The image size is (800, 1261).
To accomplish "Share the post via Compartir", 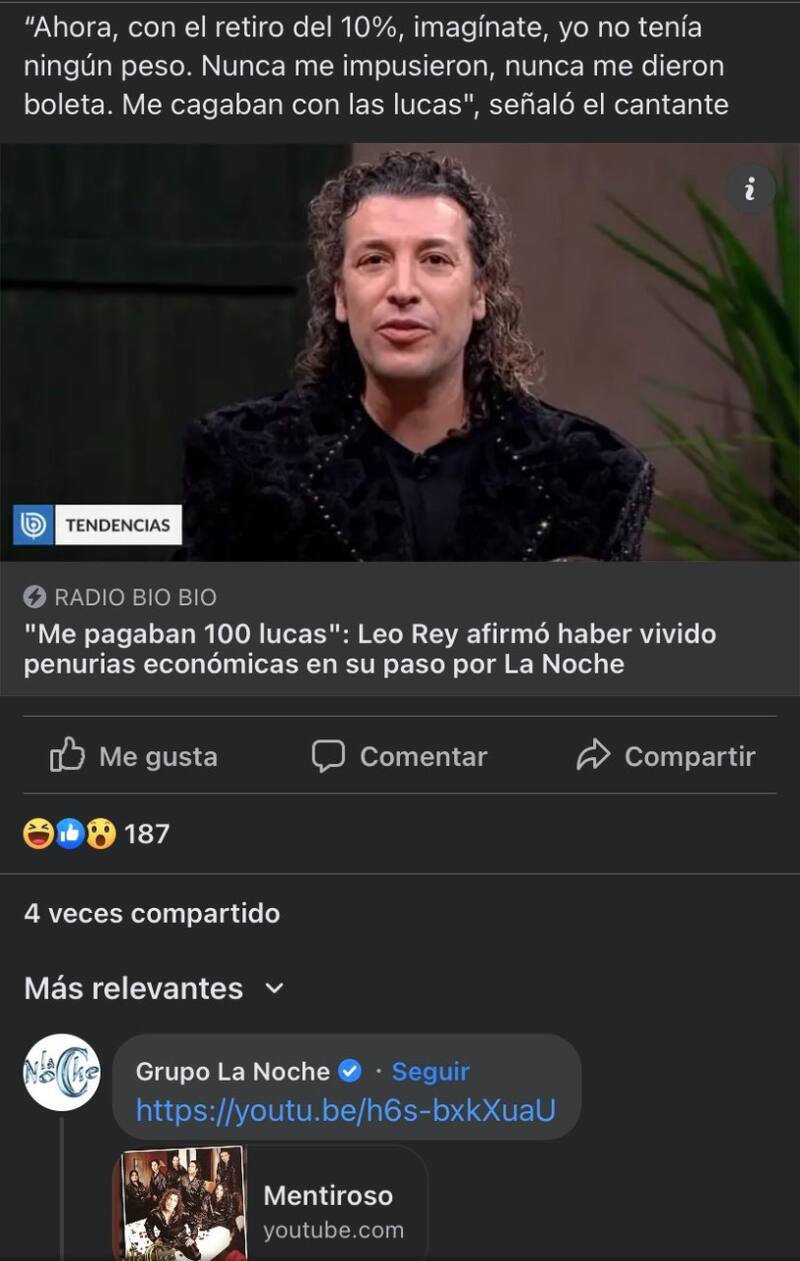I will (666, 756).
